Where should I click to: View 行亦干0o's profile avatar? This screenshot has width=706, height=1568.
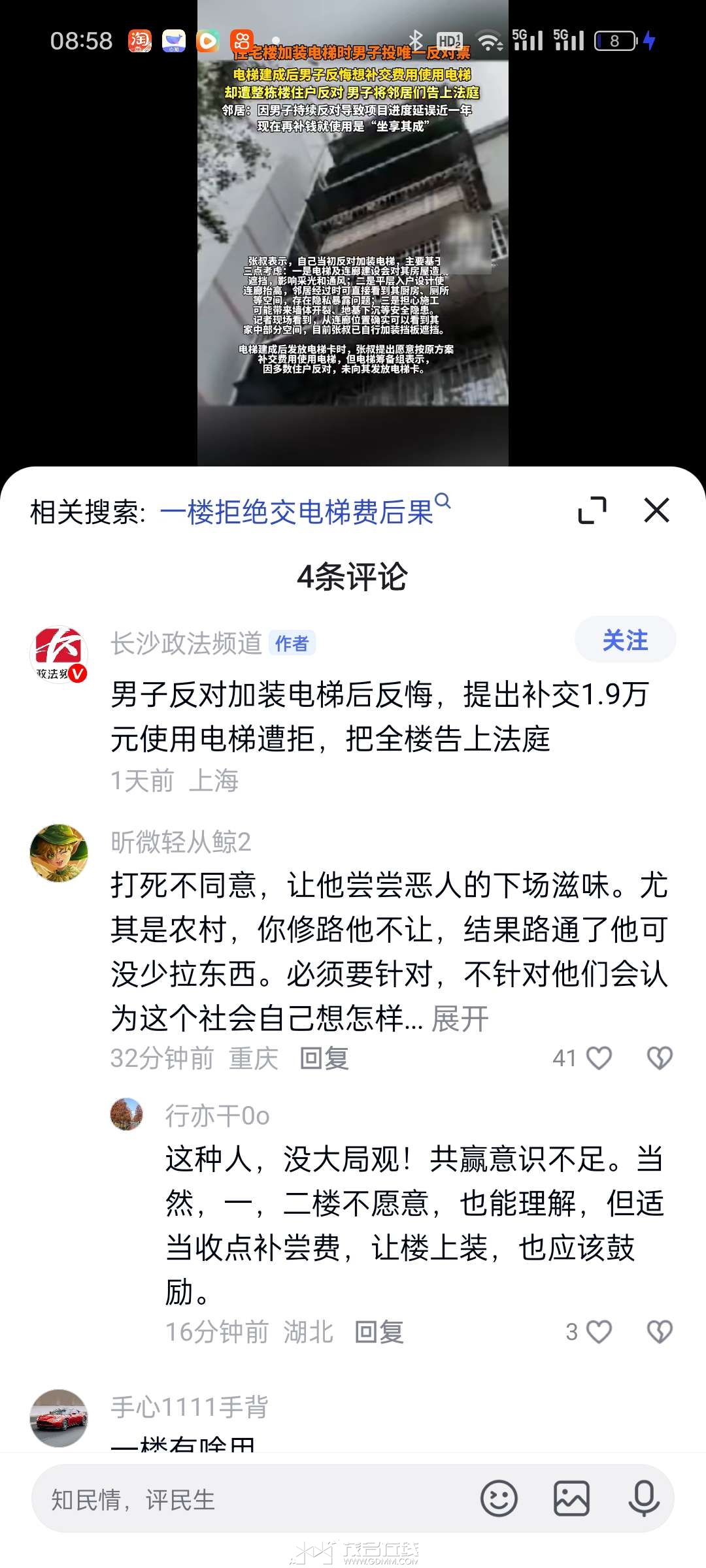[126, 1114]
